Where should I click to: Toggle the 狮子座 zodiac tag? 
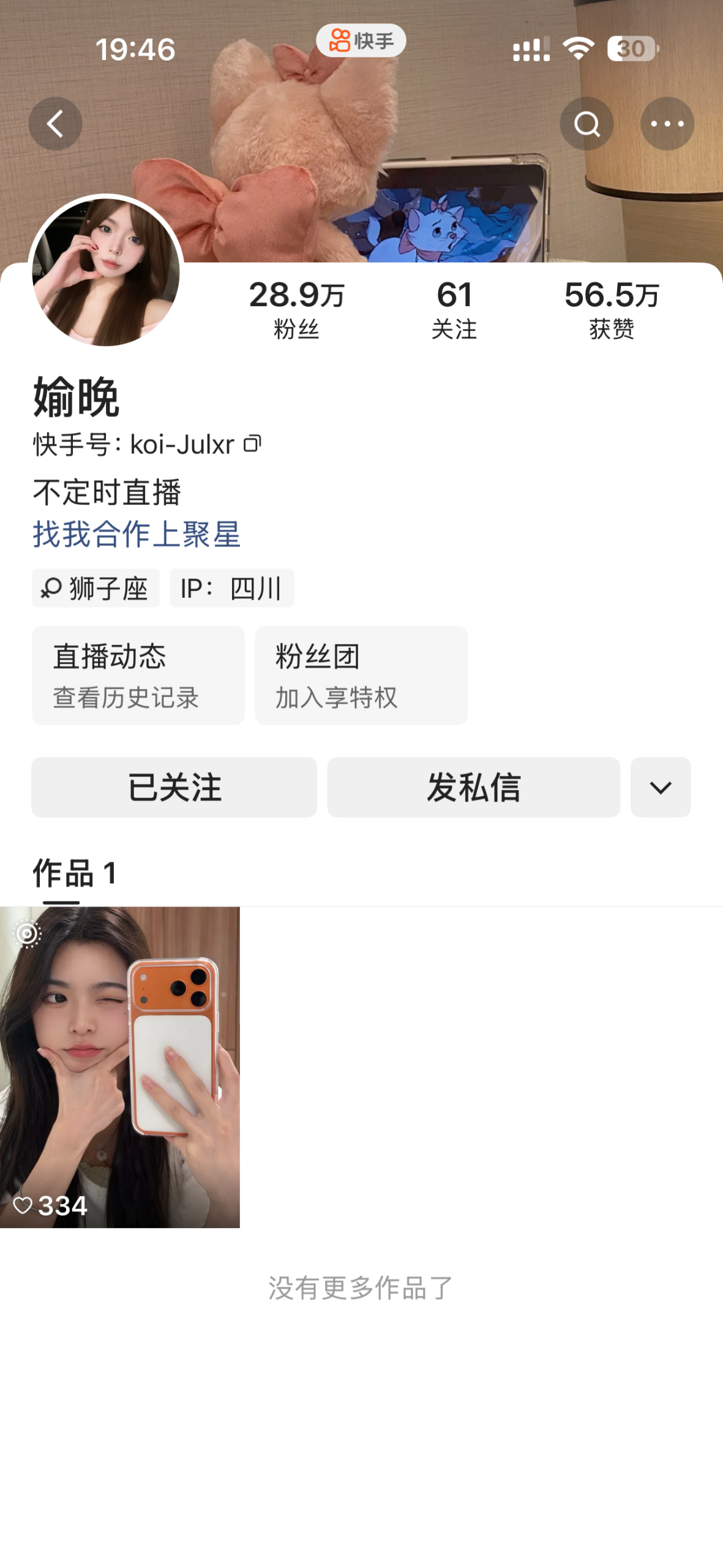tap(95, 588)
